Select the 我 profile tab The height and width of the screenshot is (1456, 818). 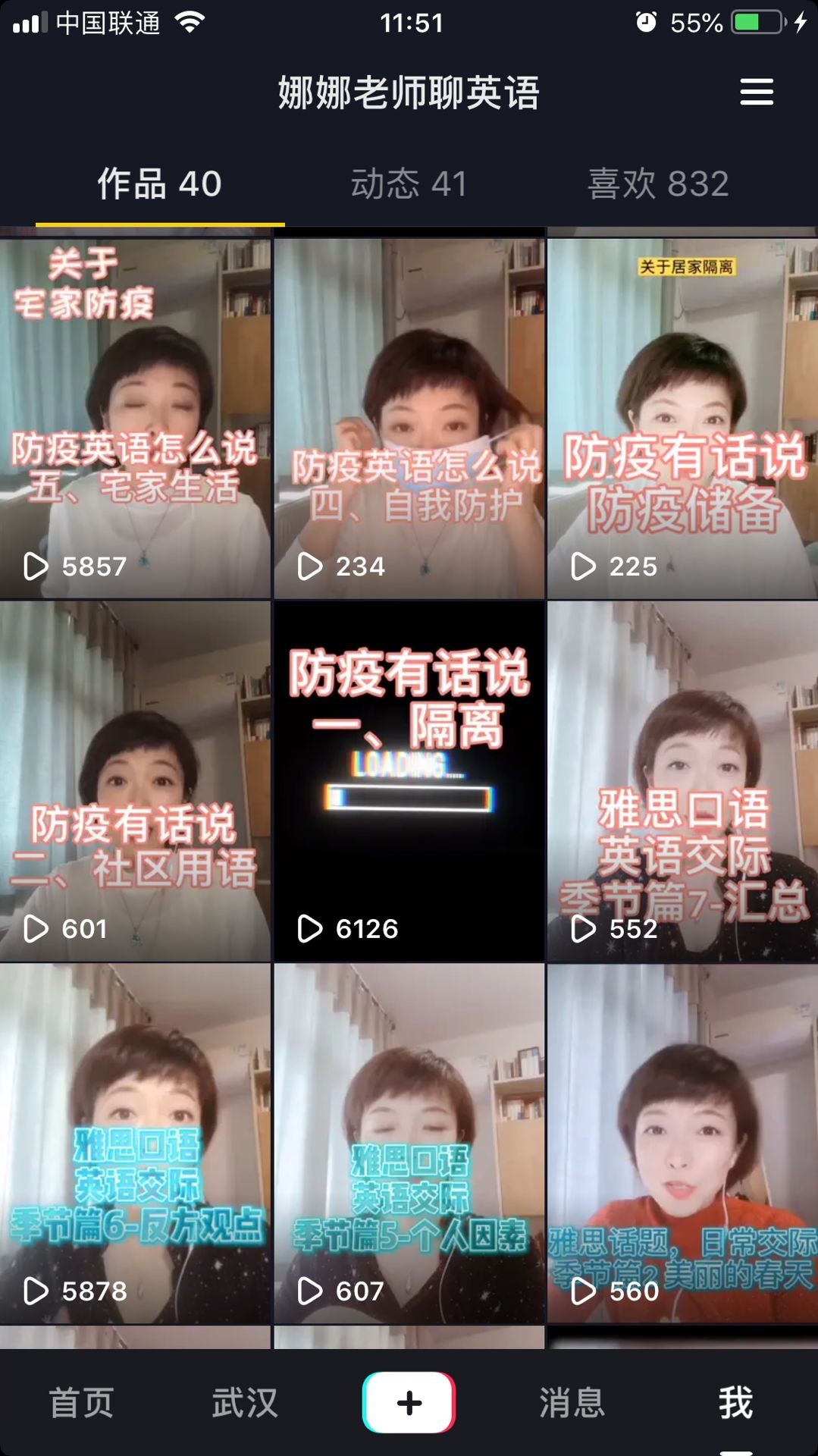tap(735, 1402)
